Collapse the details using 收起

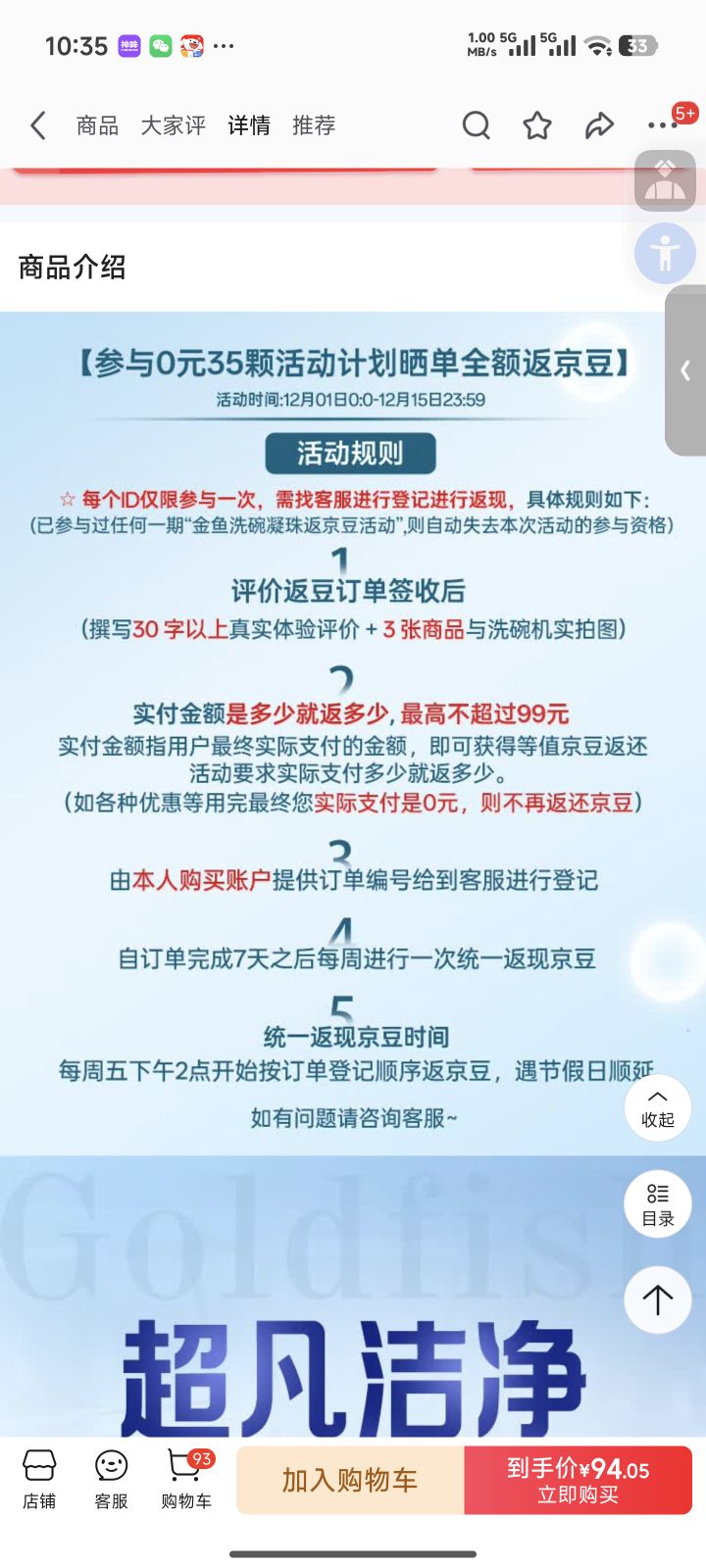point(658,1108)
